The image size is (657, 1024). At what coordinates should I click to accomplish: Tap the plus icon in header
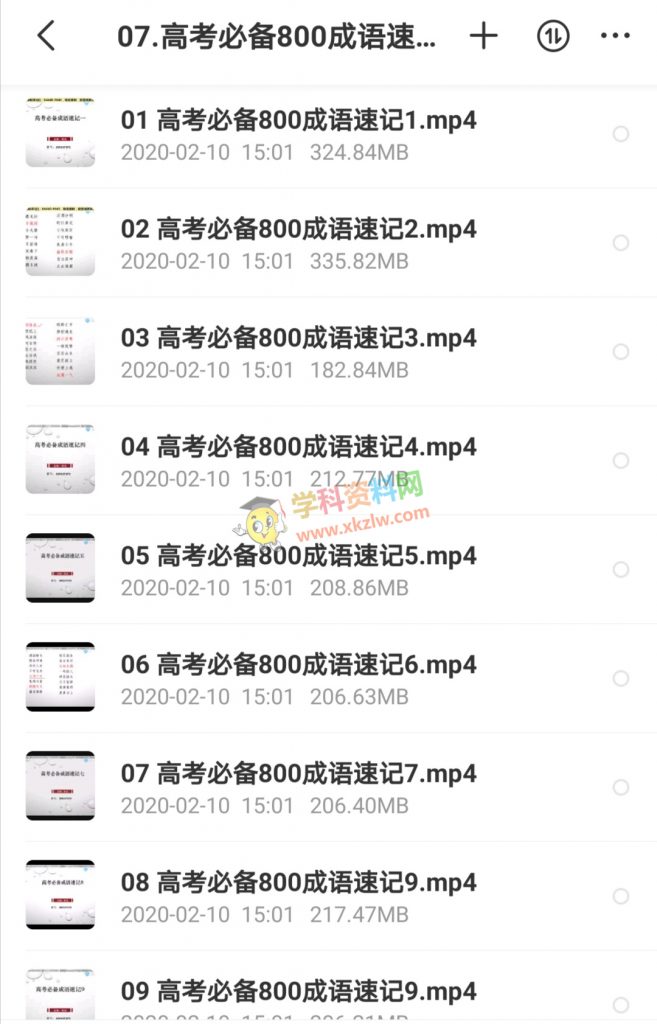[x=483, y=37]
